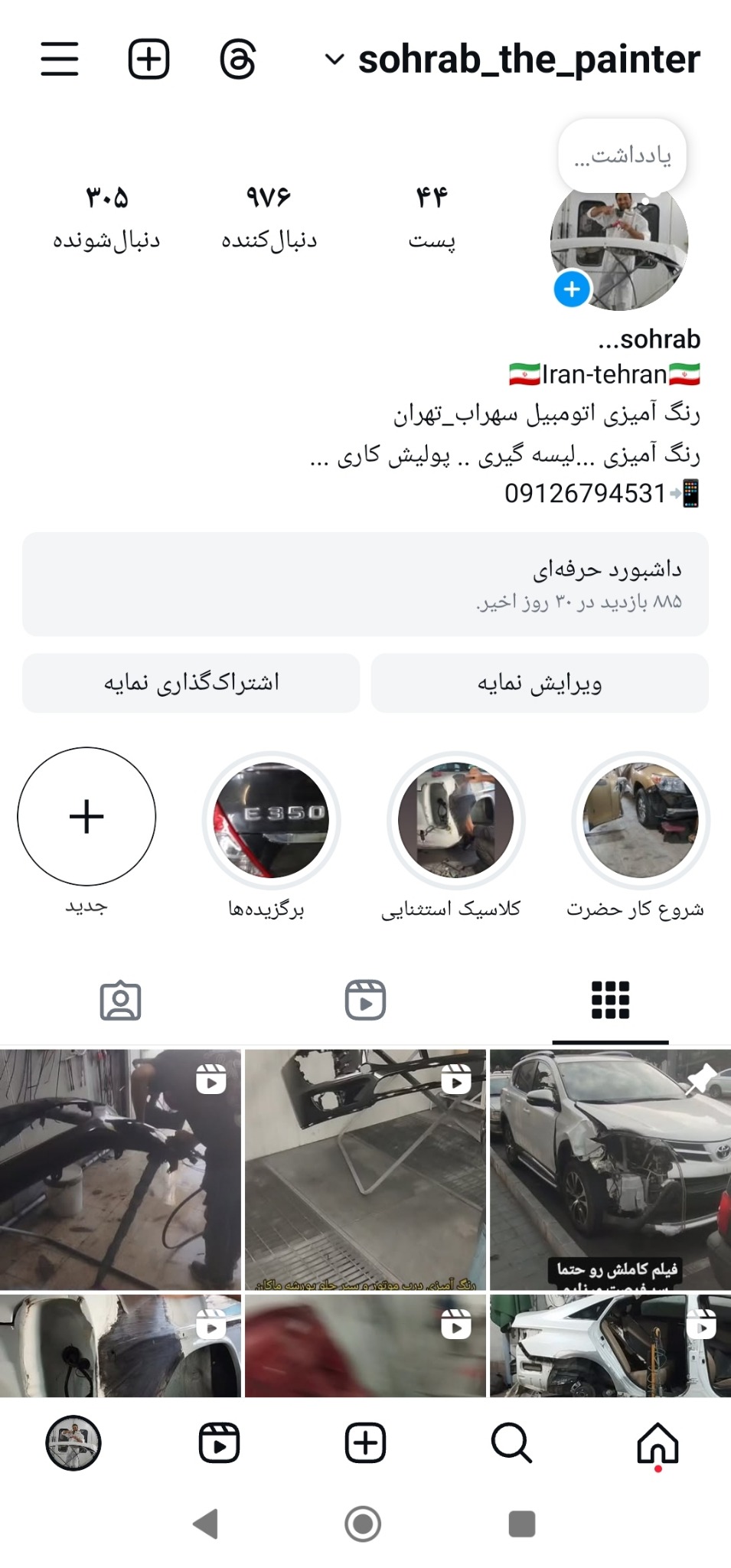The image size is (731, 1568).
Task: Open the Threads app icon
Action: coord(239,60)
